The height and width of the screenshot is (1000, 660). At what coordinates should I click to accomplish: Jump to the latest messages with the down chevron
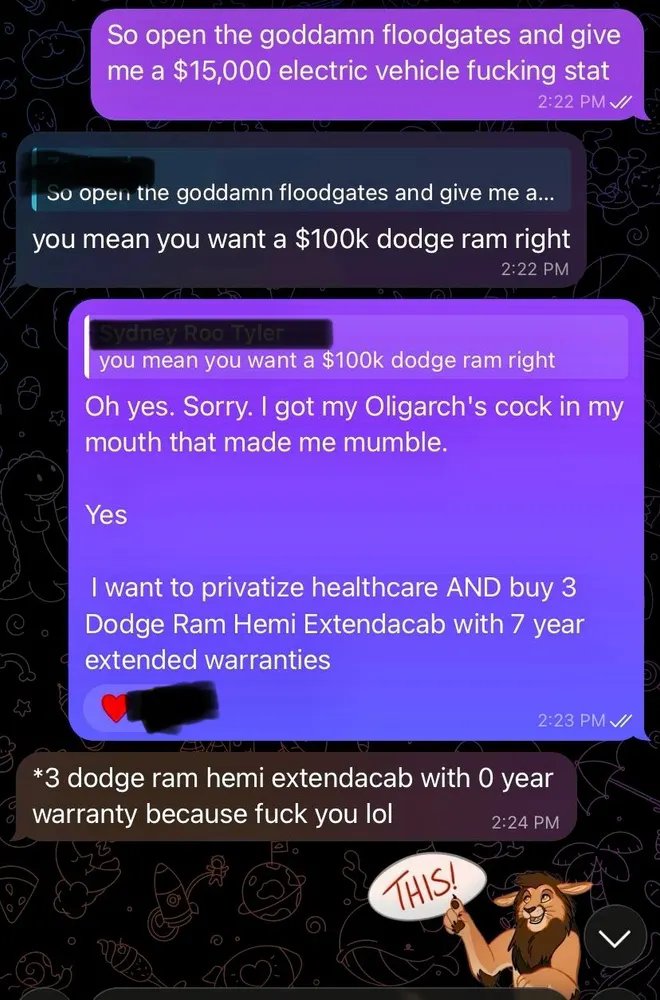click(x=616, y=938)
